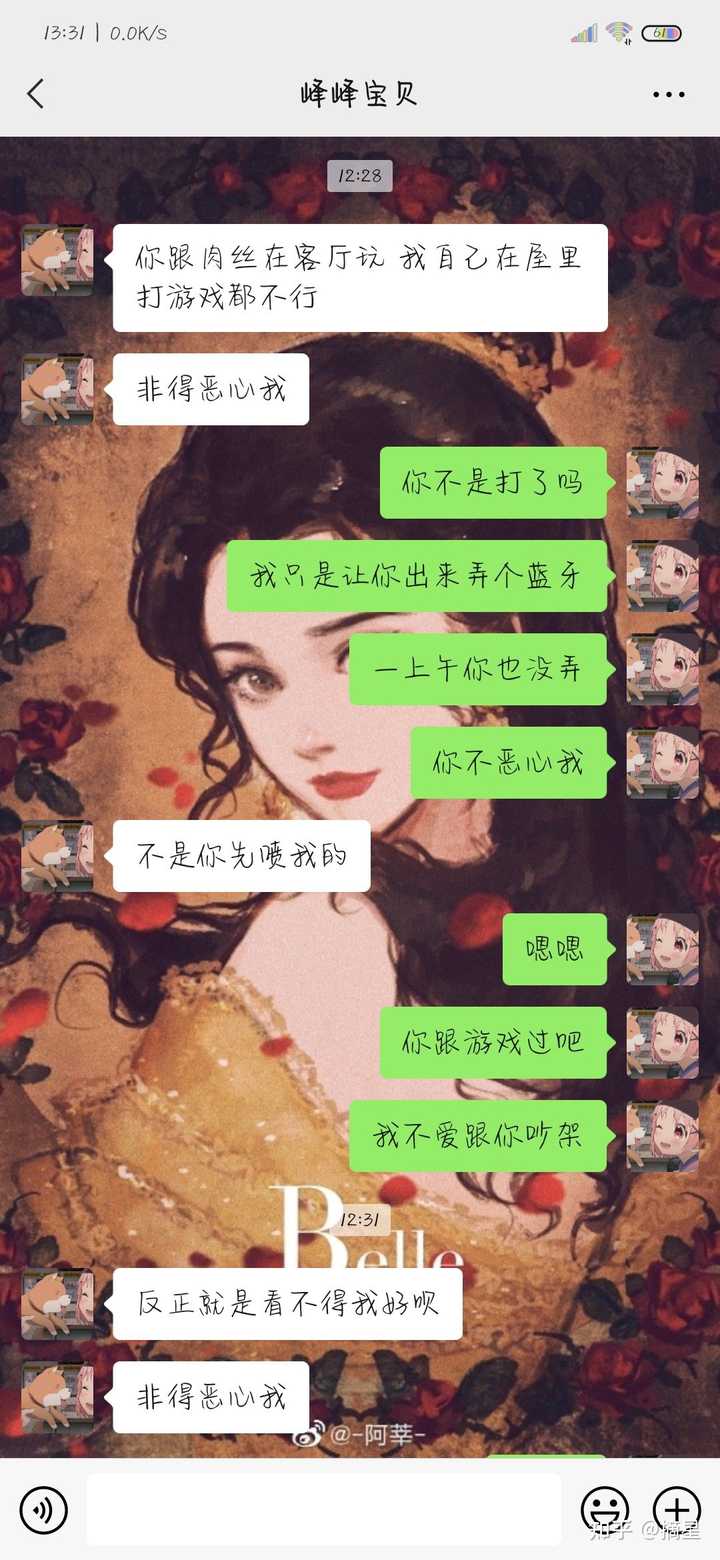Go back from the 峰峰宝贝 chat
This screenshot has height=1560, width=720.
(36, 94)
